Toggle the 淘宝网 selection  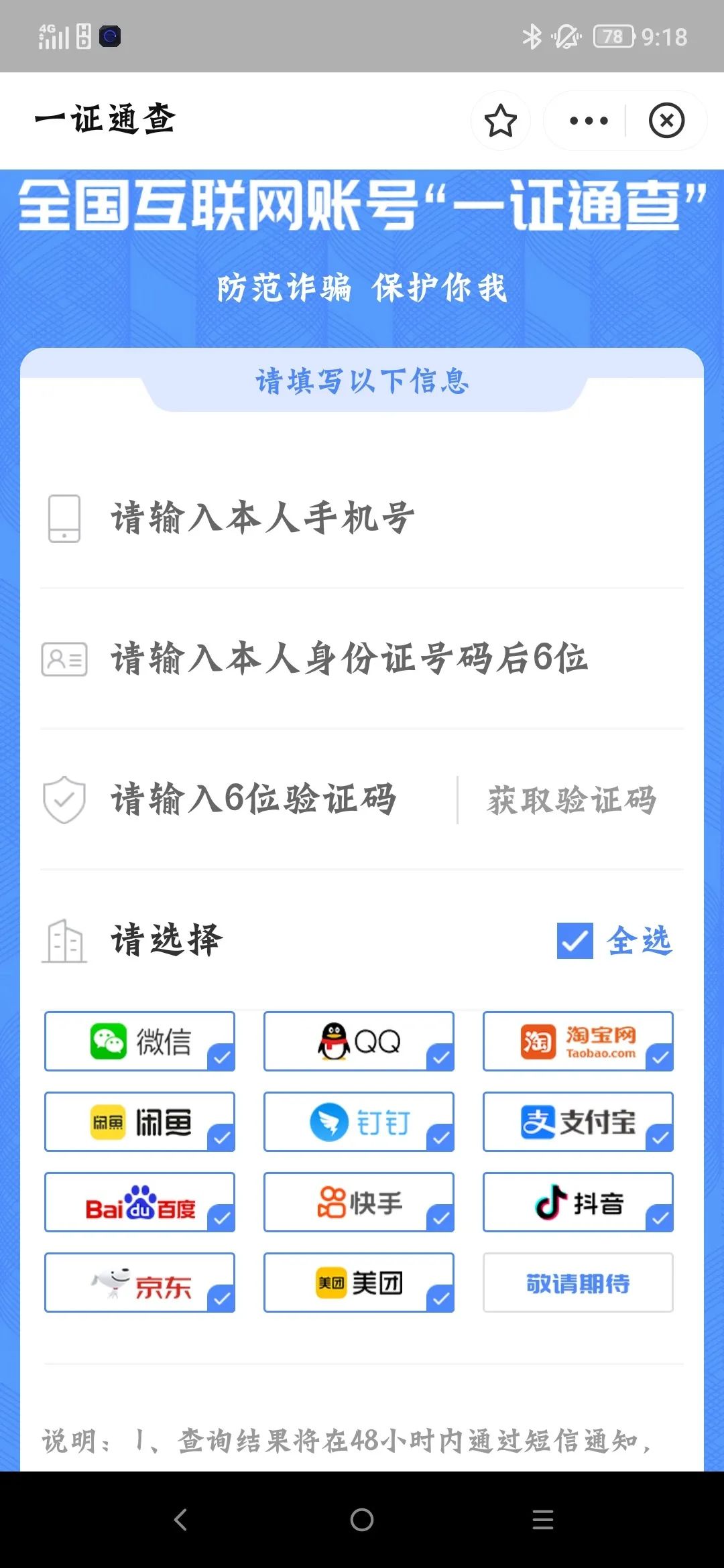click(578, 1041)
